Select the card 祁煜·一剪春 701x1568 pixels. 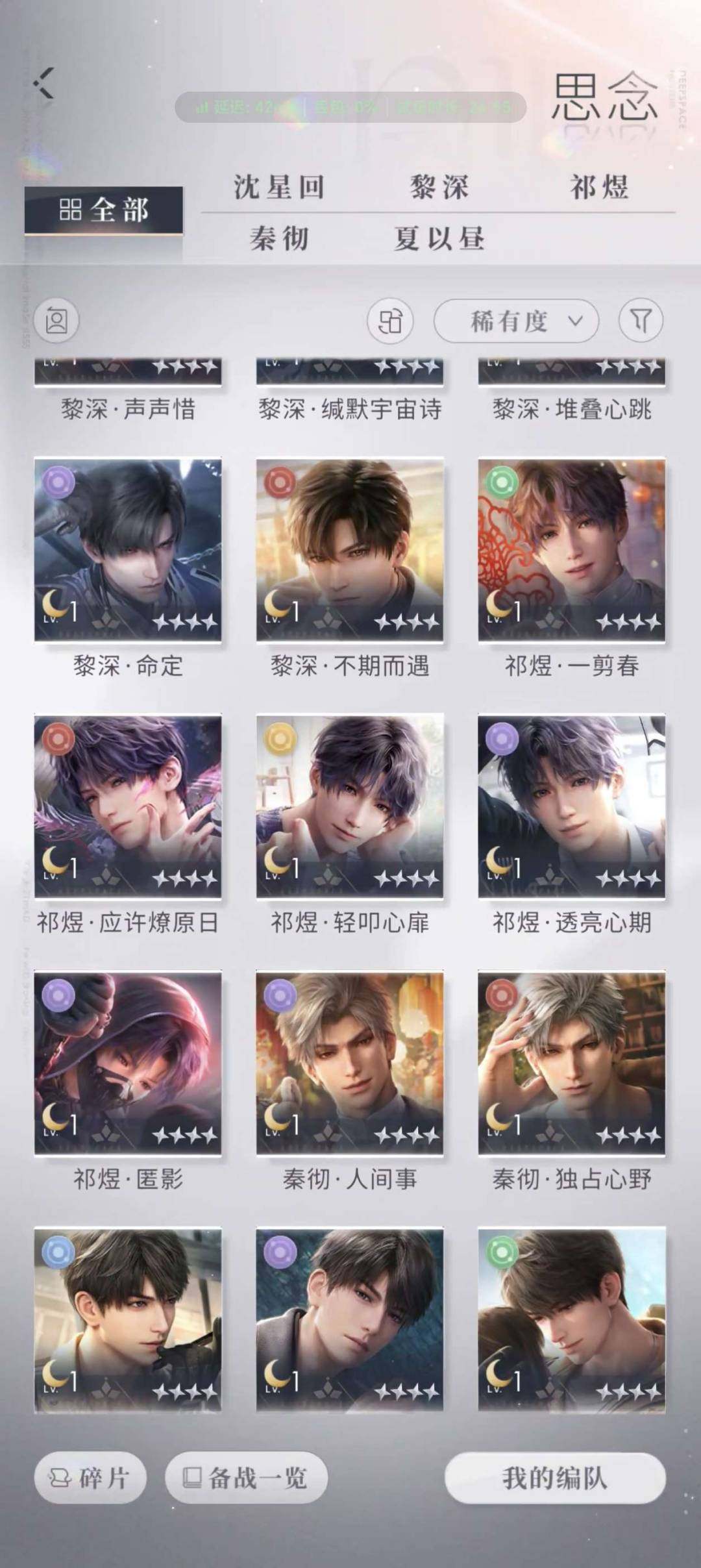(x=572, y=551)
